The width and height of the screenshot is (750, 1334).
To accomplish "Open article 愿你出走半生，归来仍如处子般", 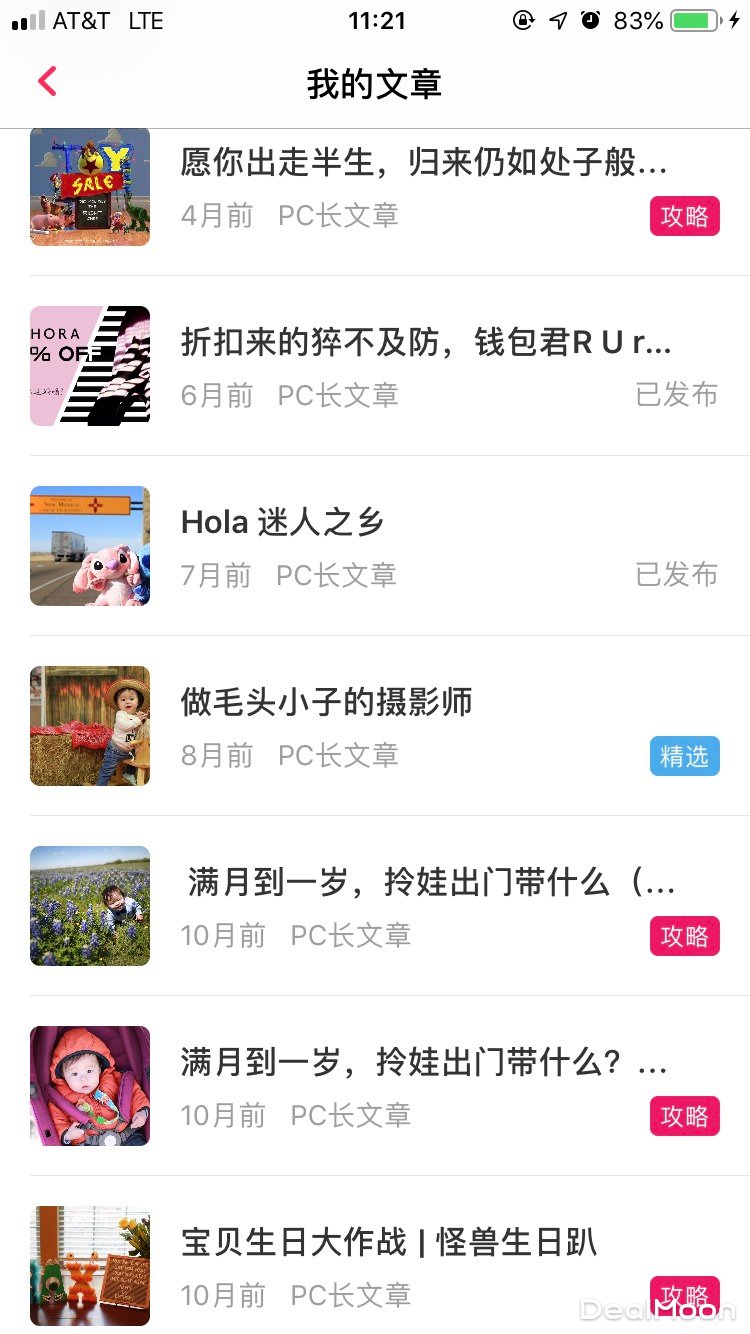I will coord(423,162).
